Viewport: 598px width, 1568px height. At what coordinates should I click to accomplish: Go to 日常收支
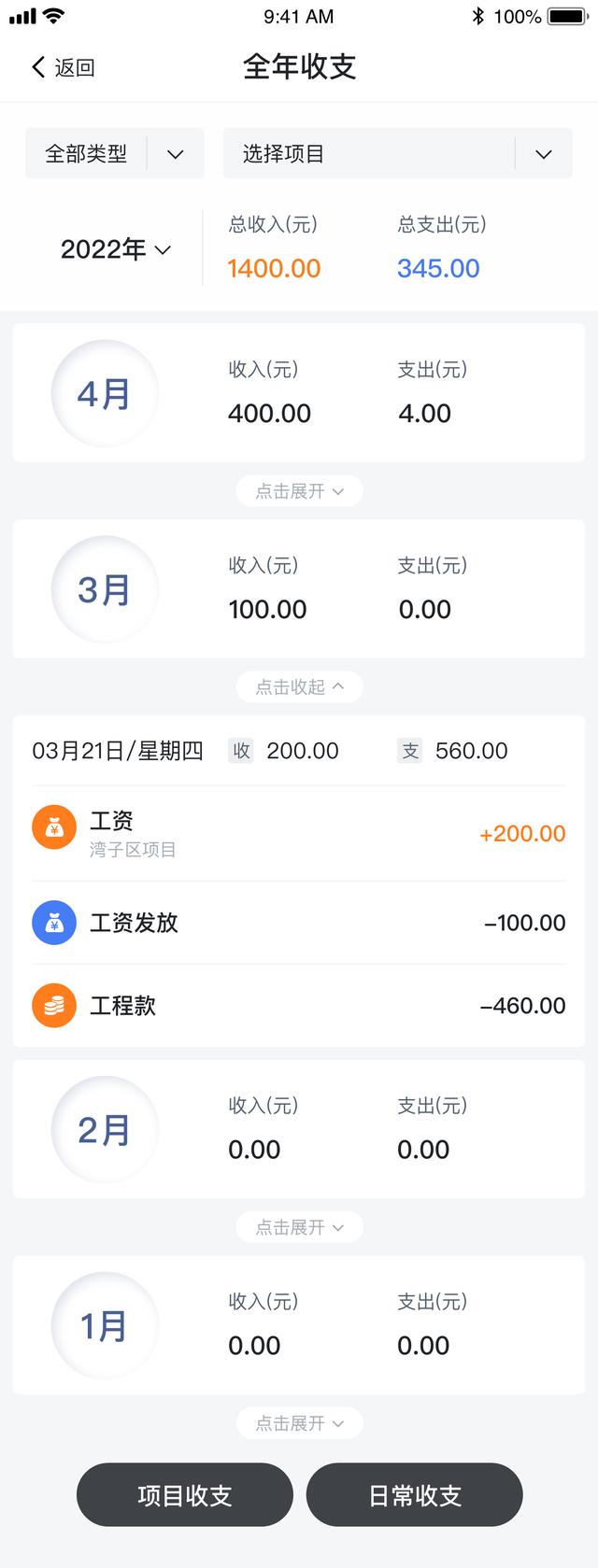[415, 1495]
